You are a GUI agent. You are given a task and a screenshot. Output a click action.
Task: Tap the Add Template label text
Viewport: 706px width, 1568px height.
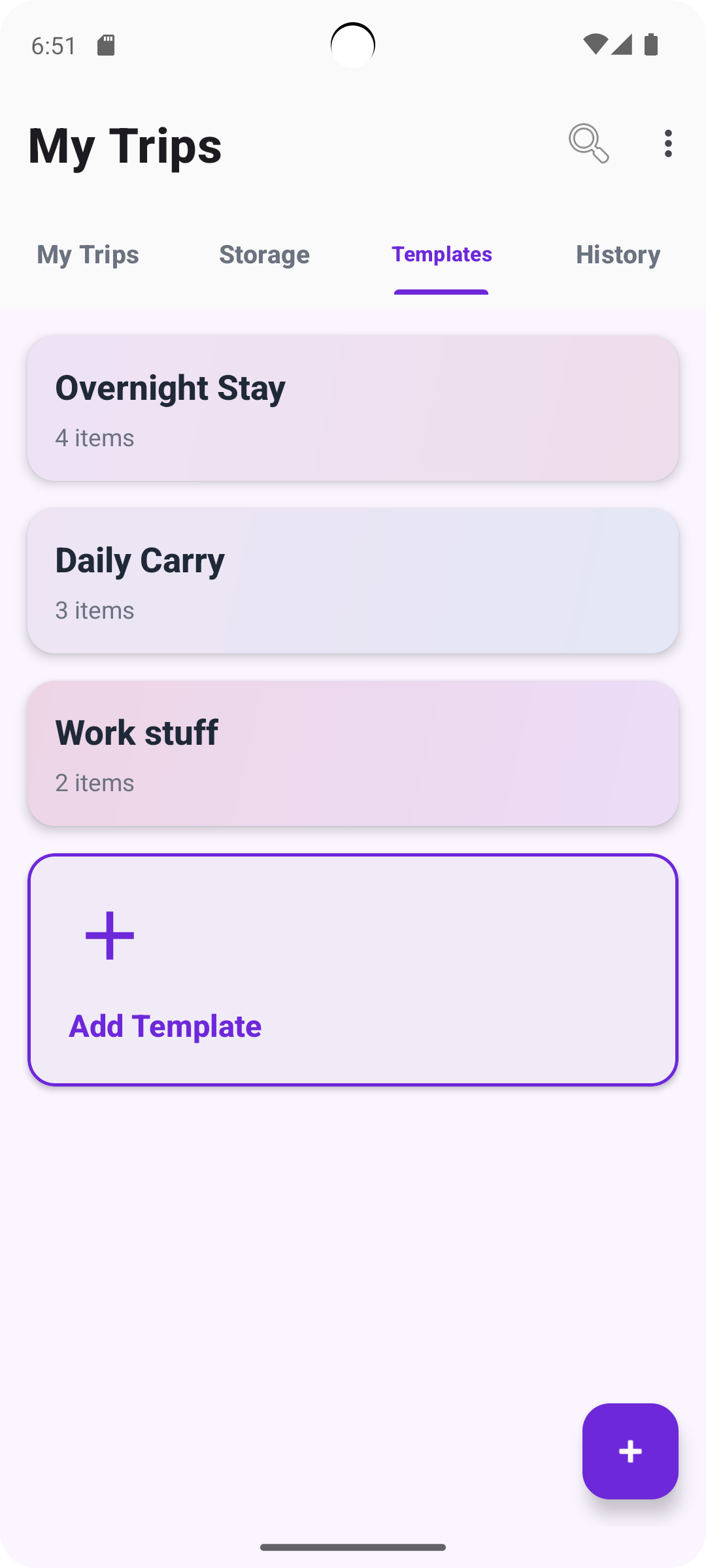click(x=165, y=1026)
